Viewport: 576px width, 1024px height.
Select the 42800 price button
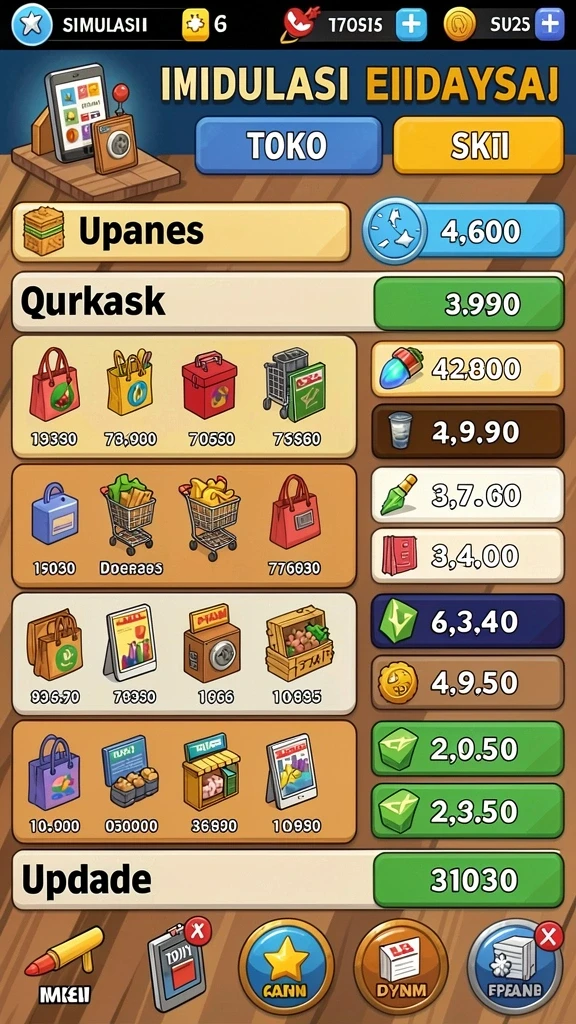click(468, 369)
